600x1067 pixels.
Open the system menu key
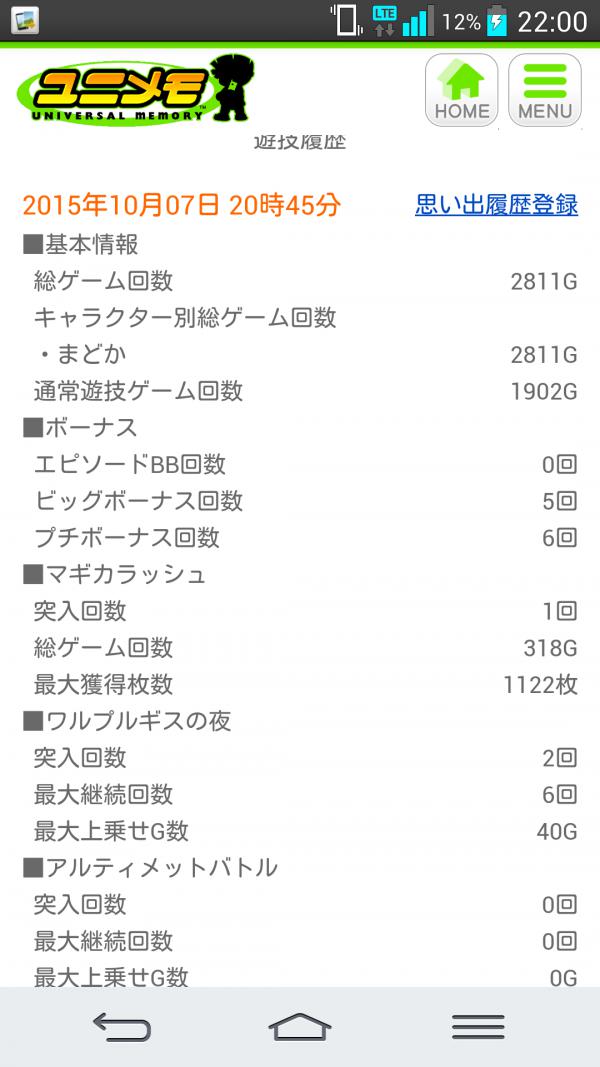tap(478, 1026)
